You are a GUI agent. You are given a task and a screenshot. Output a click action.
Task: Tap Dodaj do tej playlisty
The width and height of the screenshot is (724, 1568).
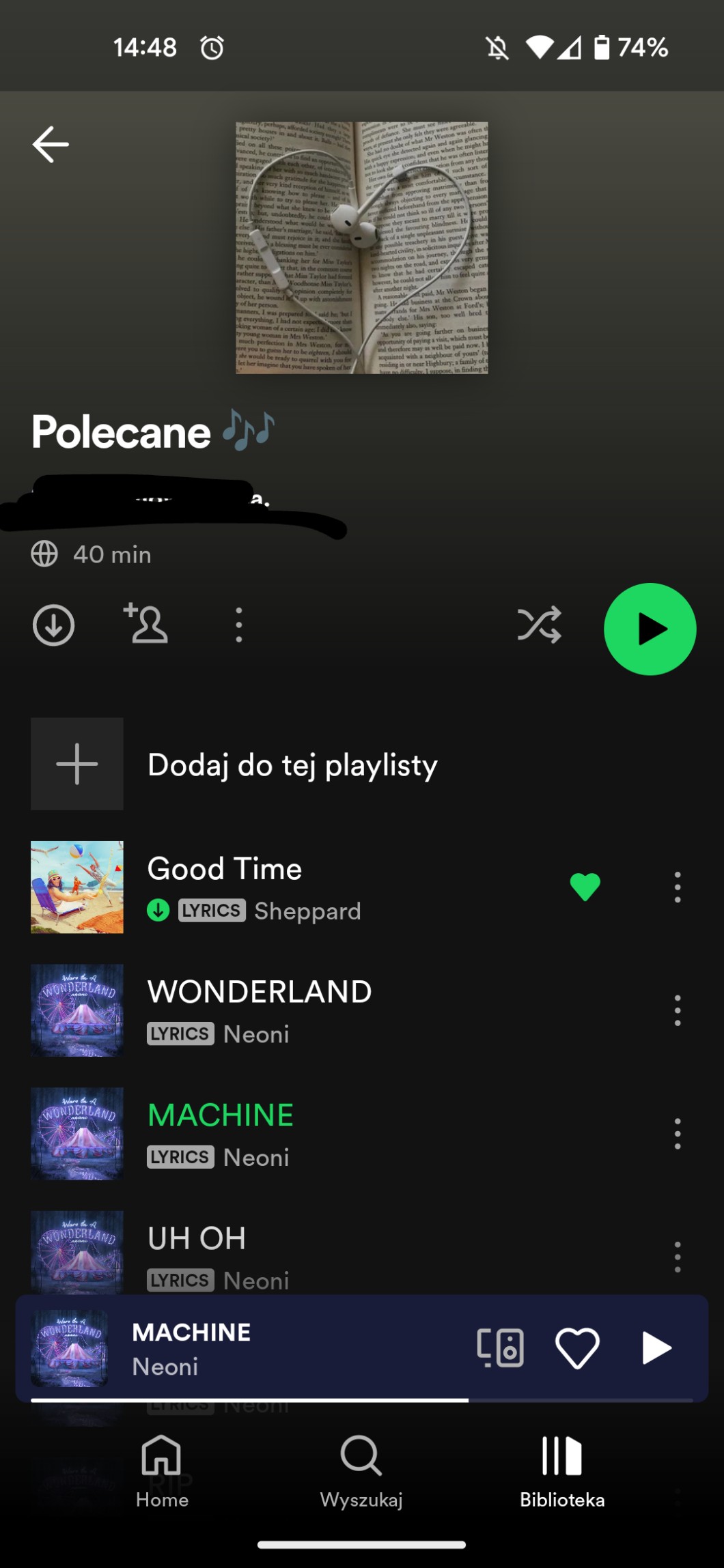click(292, 765)
